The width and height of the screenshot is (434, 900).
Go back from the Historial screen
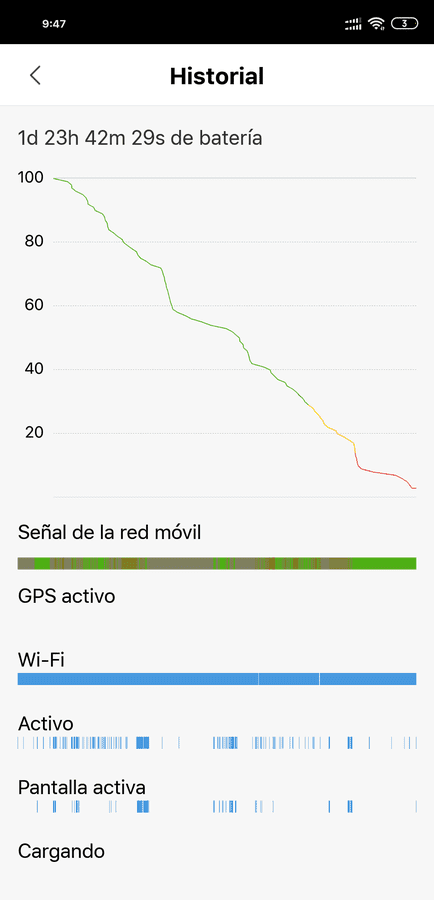pyautogui.click(x=36, y=75)
